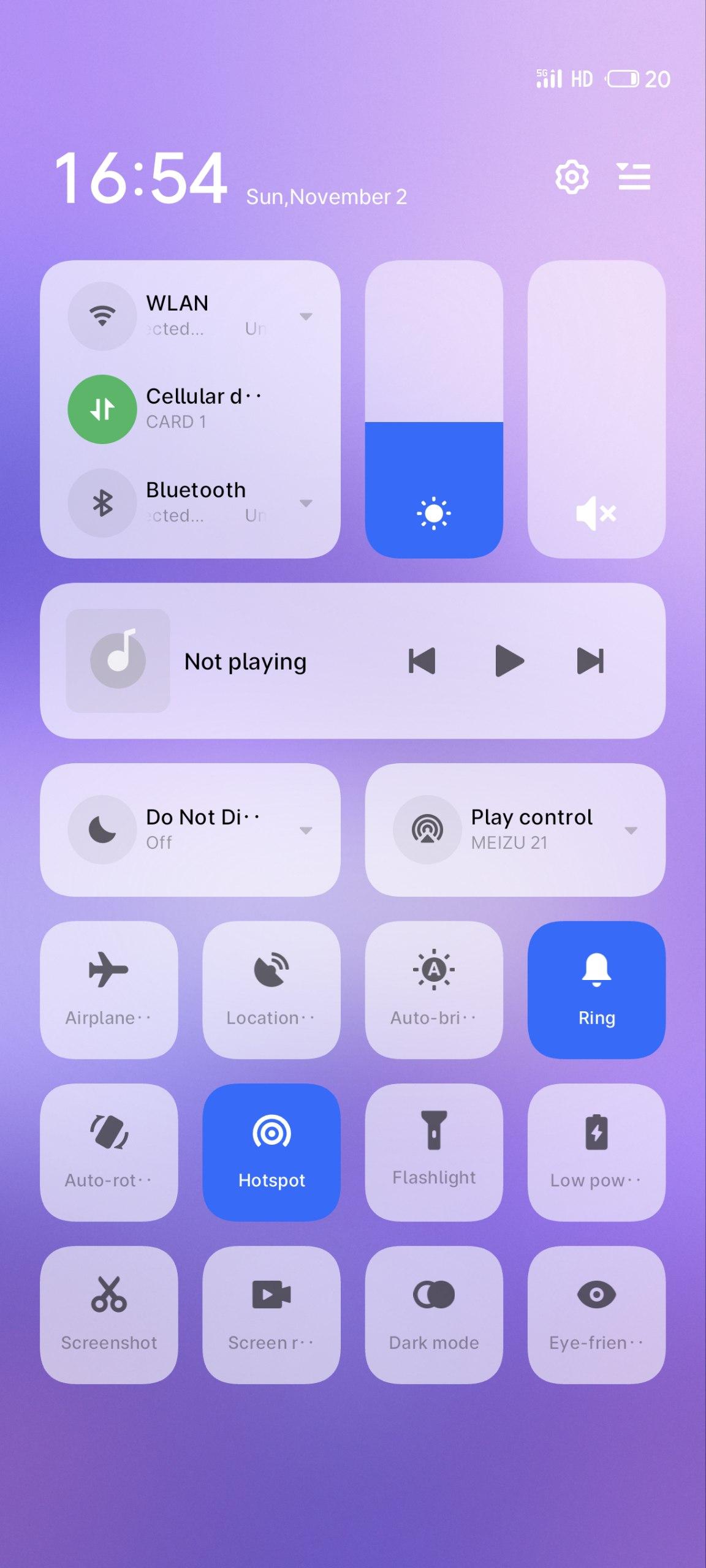706x1568 pixels.
Task: Toggle the WLAN wifi button
Action: point(102,316)
